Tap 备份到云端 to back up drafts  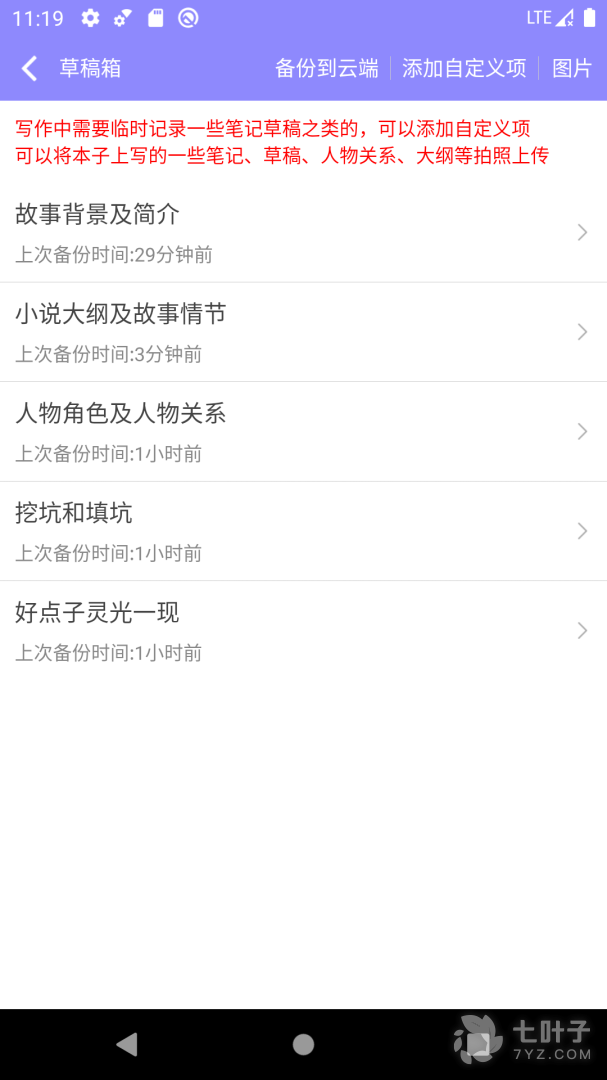pyautogui.click(x=327, y=68)
